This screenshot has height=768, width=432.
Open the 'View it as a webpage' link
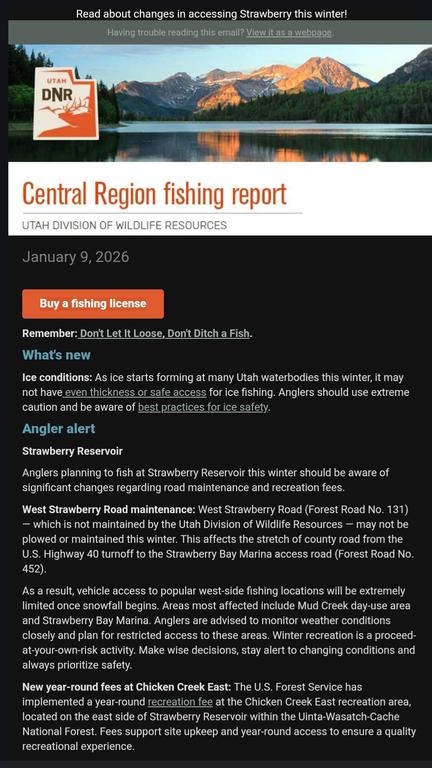coord(289,33)
